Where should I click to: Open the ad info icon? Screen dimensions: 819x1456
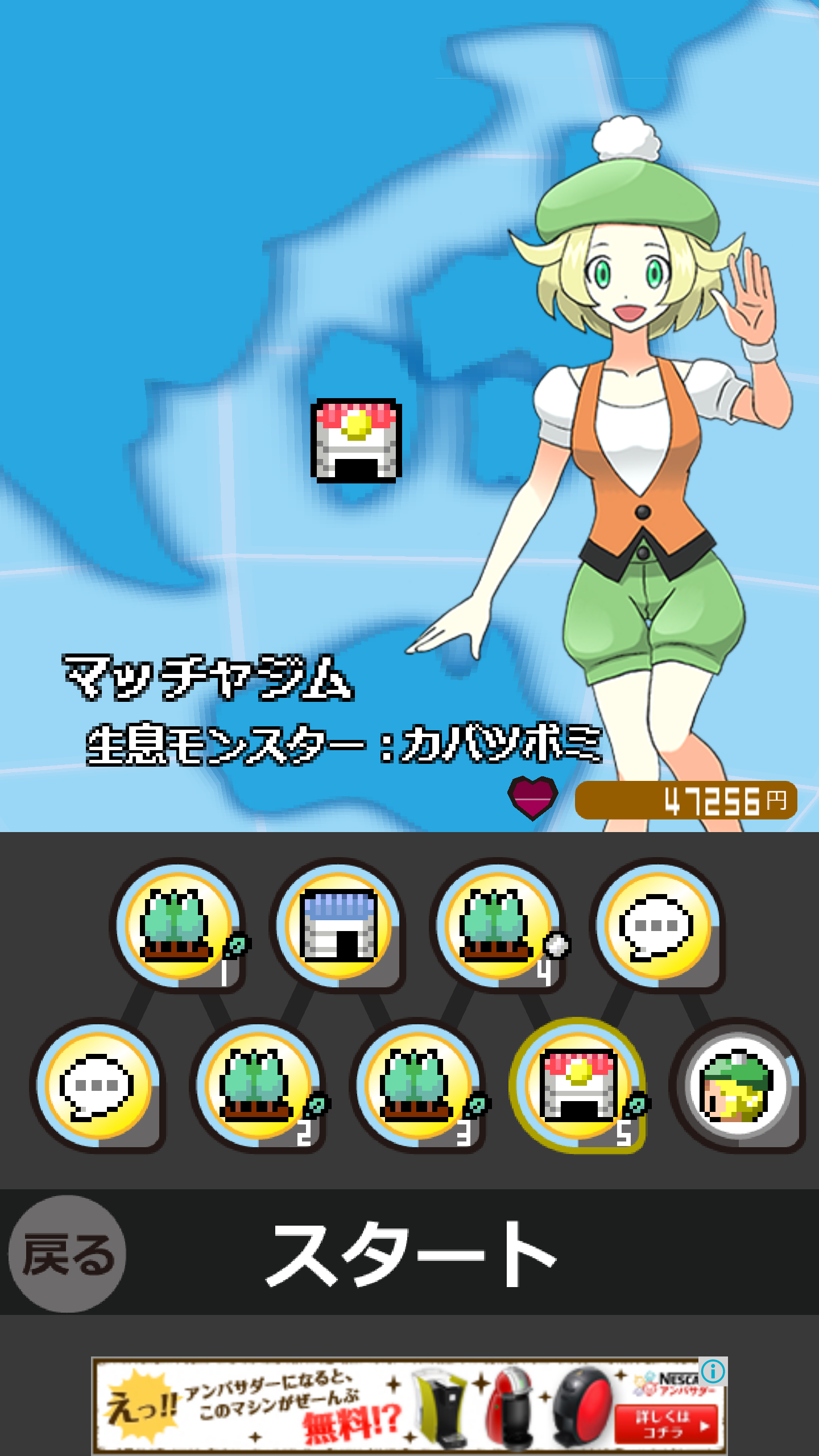[713, 1371]
